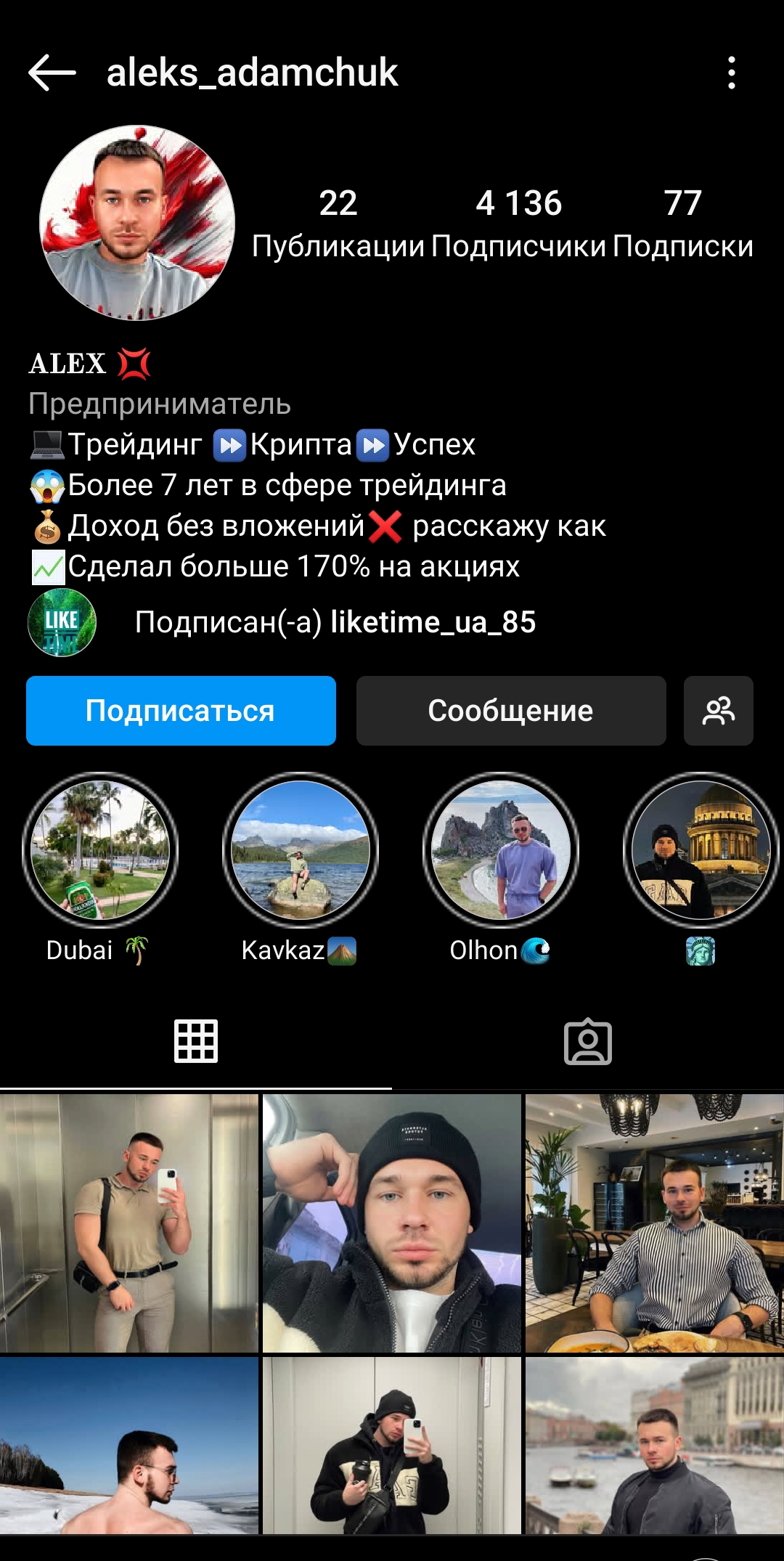Image resolution: width=784 pixels, height=1561 pixels.
Task: Switch to the posts grid tab
Action: (x=196, y=1041)
